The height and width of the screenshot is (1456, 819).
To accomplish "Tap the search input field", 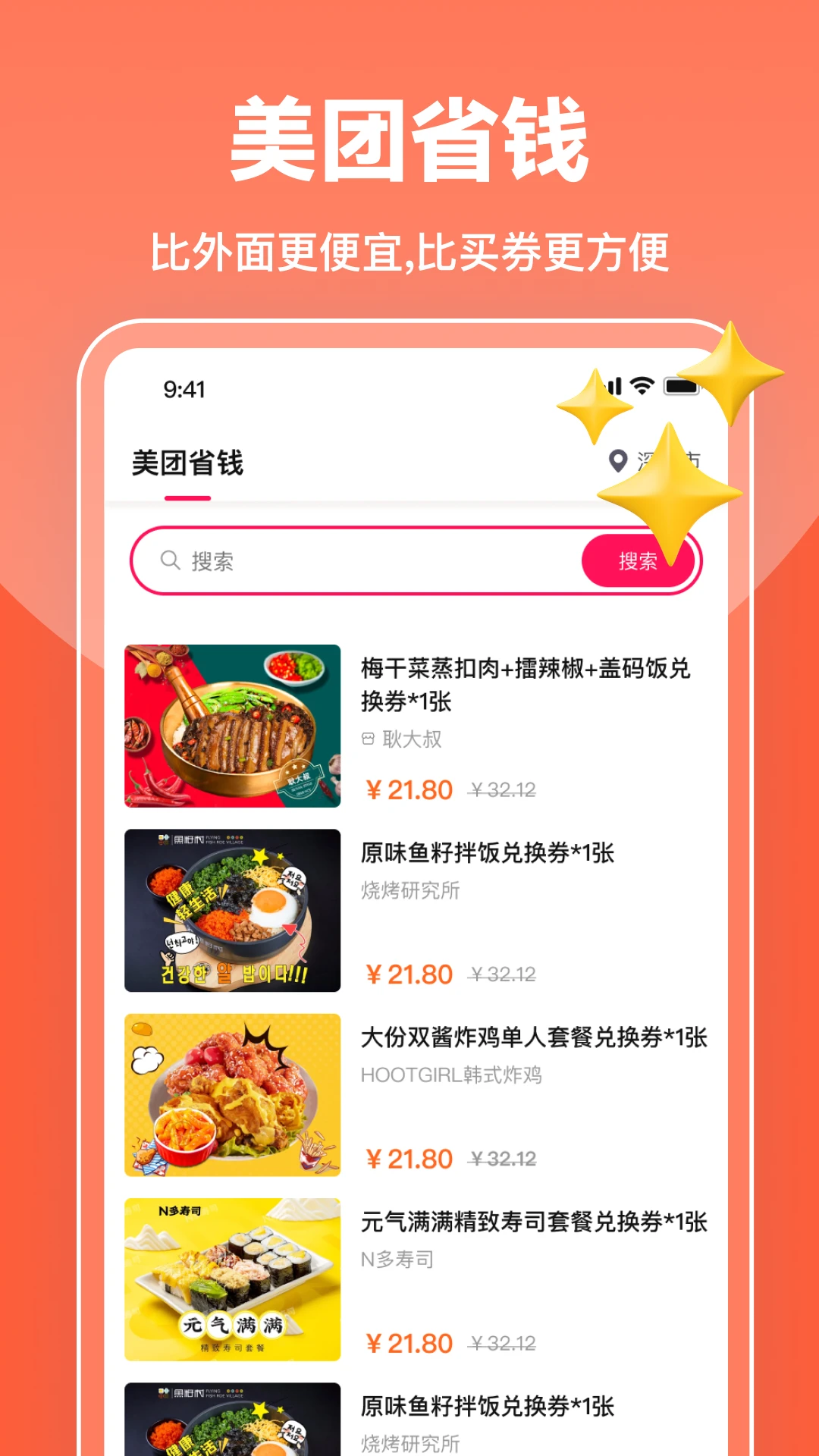I will click(341, 561).
